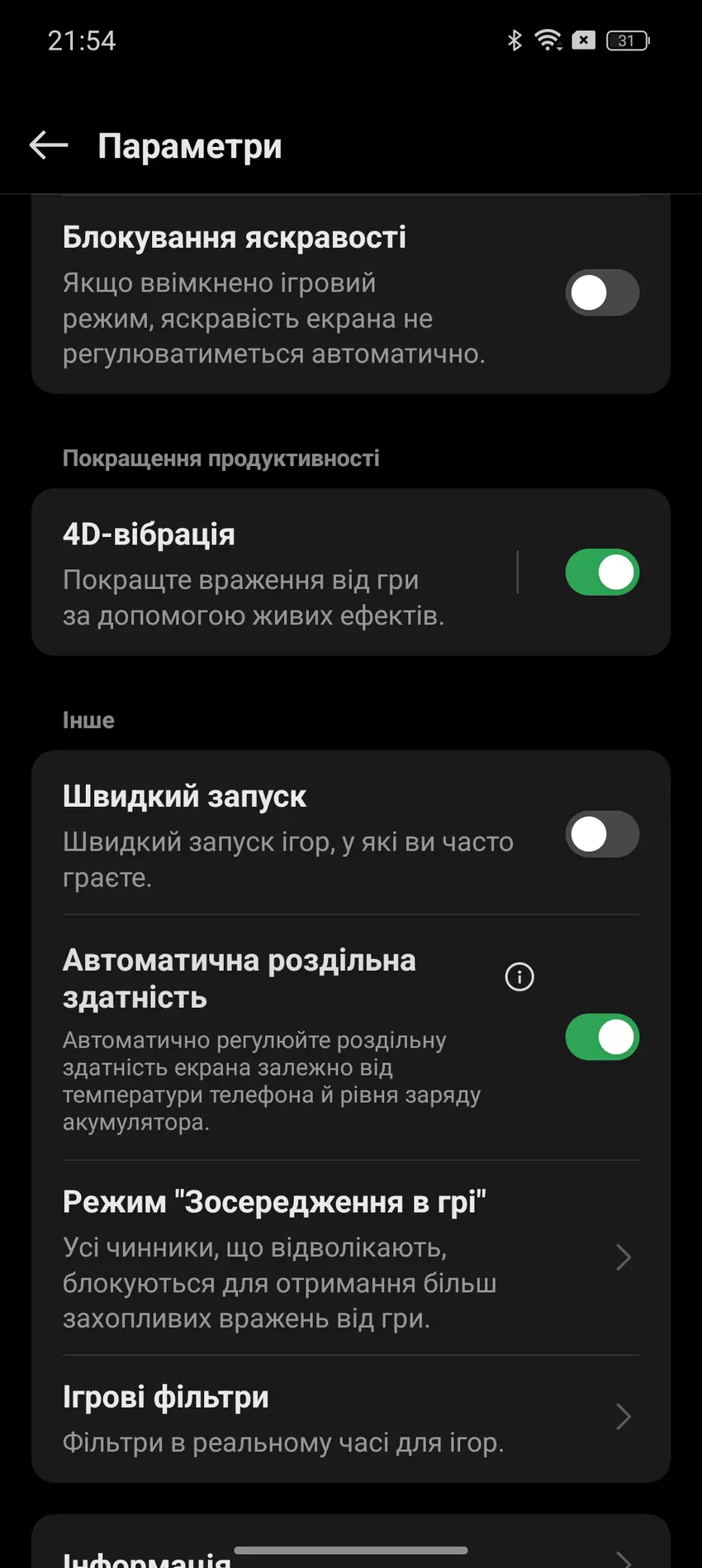
Task: Enable Швидкий запуск toggle
Action: 601,834
